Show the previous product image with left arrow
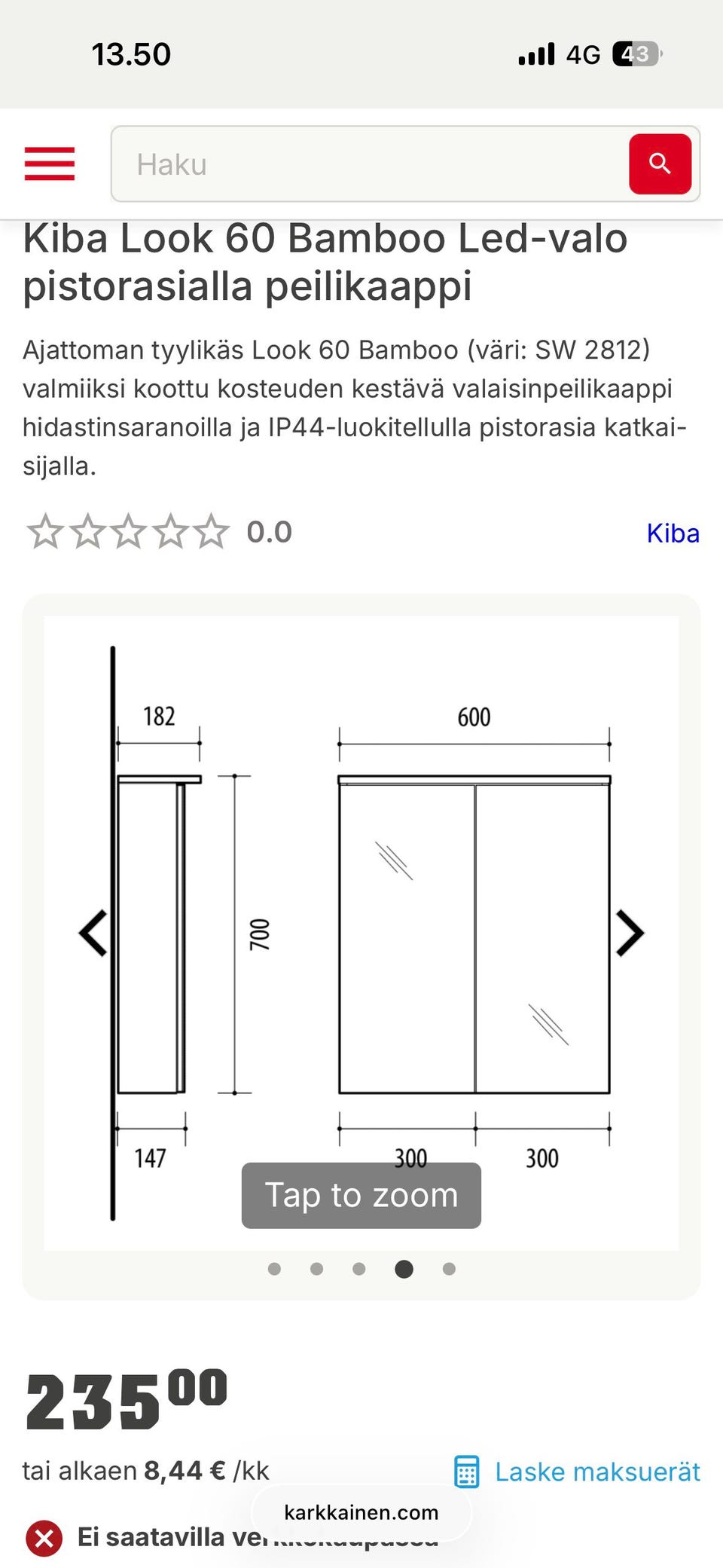The width and height of the screenshot is (723, 1568). pos(93,932)
